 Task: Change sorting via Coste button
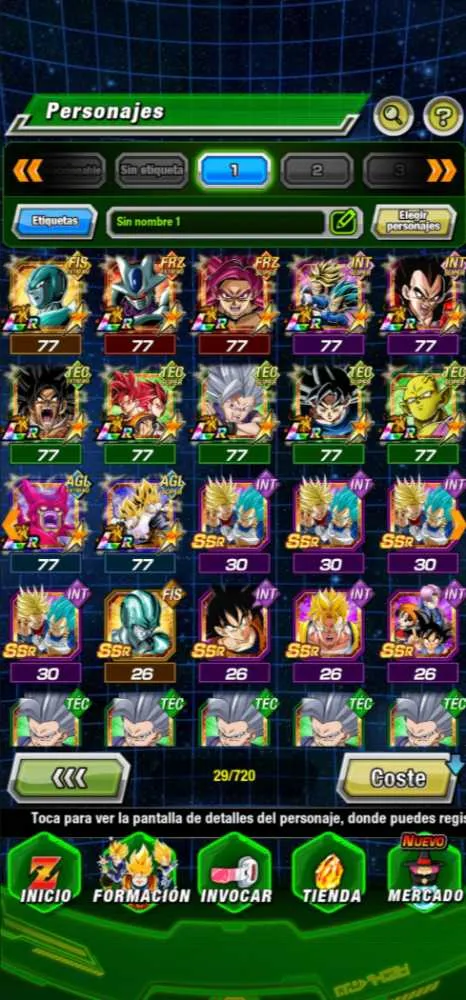(398, 777)
